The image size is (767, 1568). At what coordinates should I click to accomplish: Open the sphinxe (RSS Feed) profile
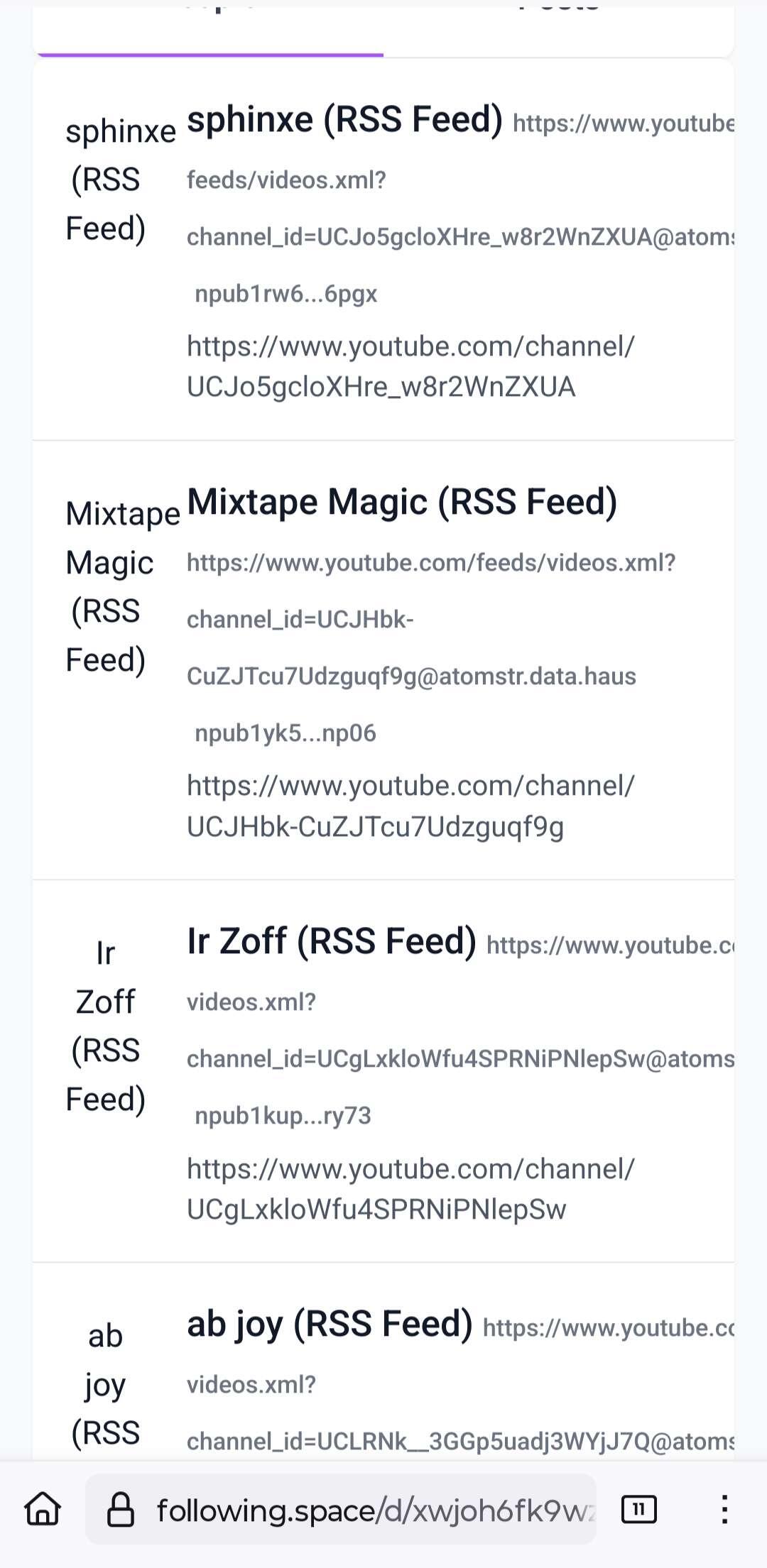344,119
